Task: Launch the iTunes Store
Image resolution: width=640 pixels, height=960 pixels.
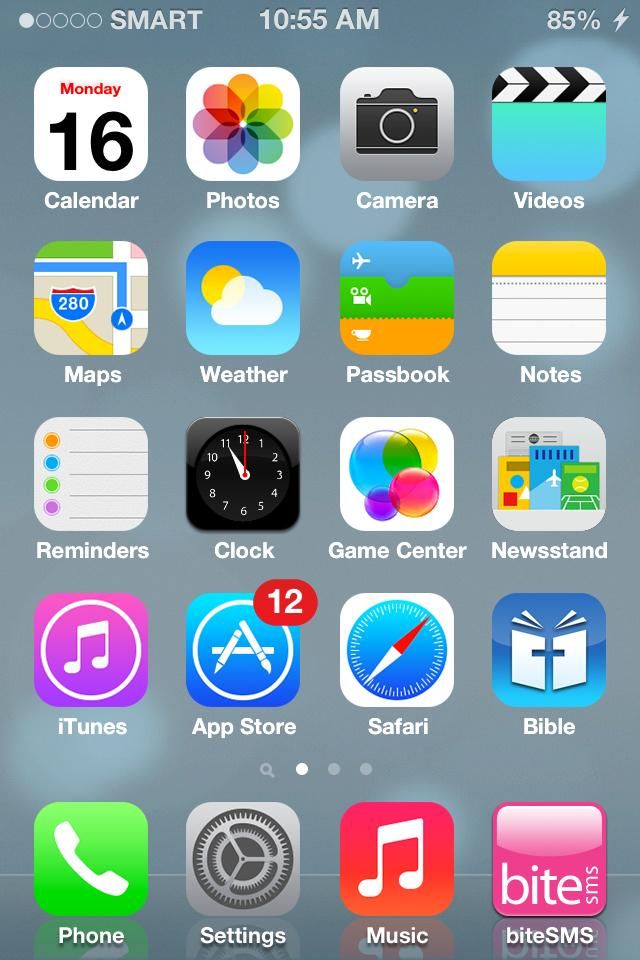Action: point(91,650)
